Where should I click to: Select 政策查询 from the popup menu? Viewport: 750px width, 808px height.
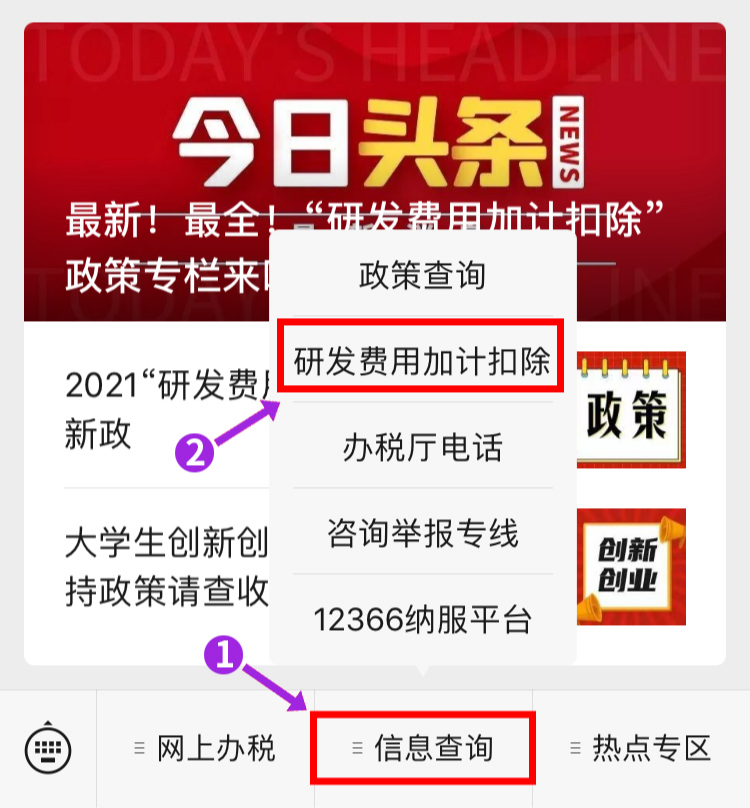(422, 275)
